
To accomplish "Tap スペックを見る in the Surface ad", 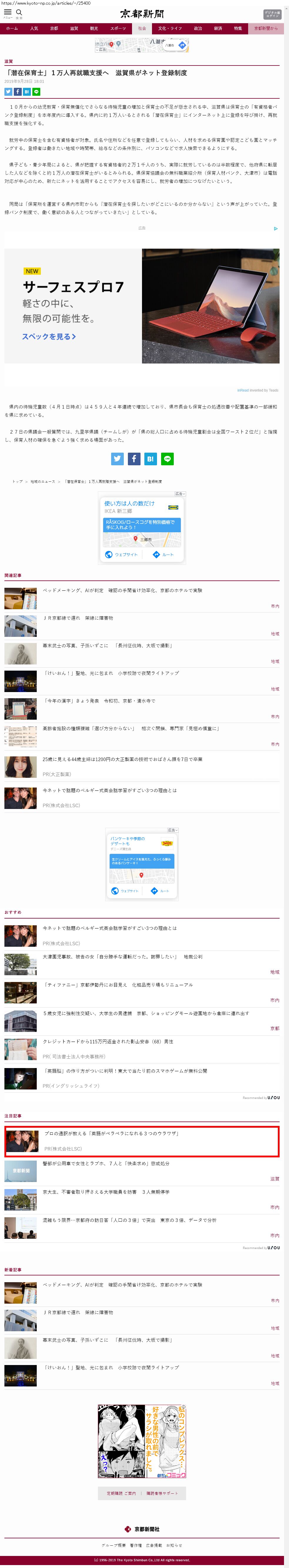I will point(49,337).
